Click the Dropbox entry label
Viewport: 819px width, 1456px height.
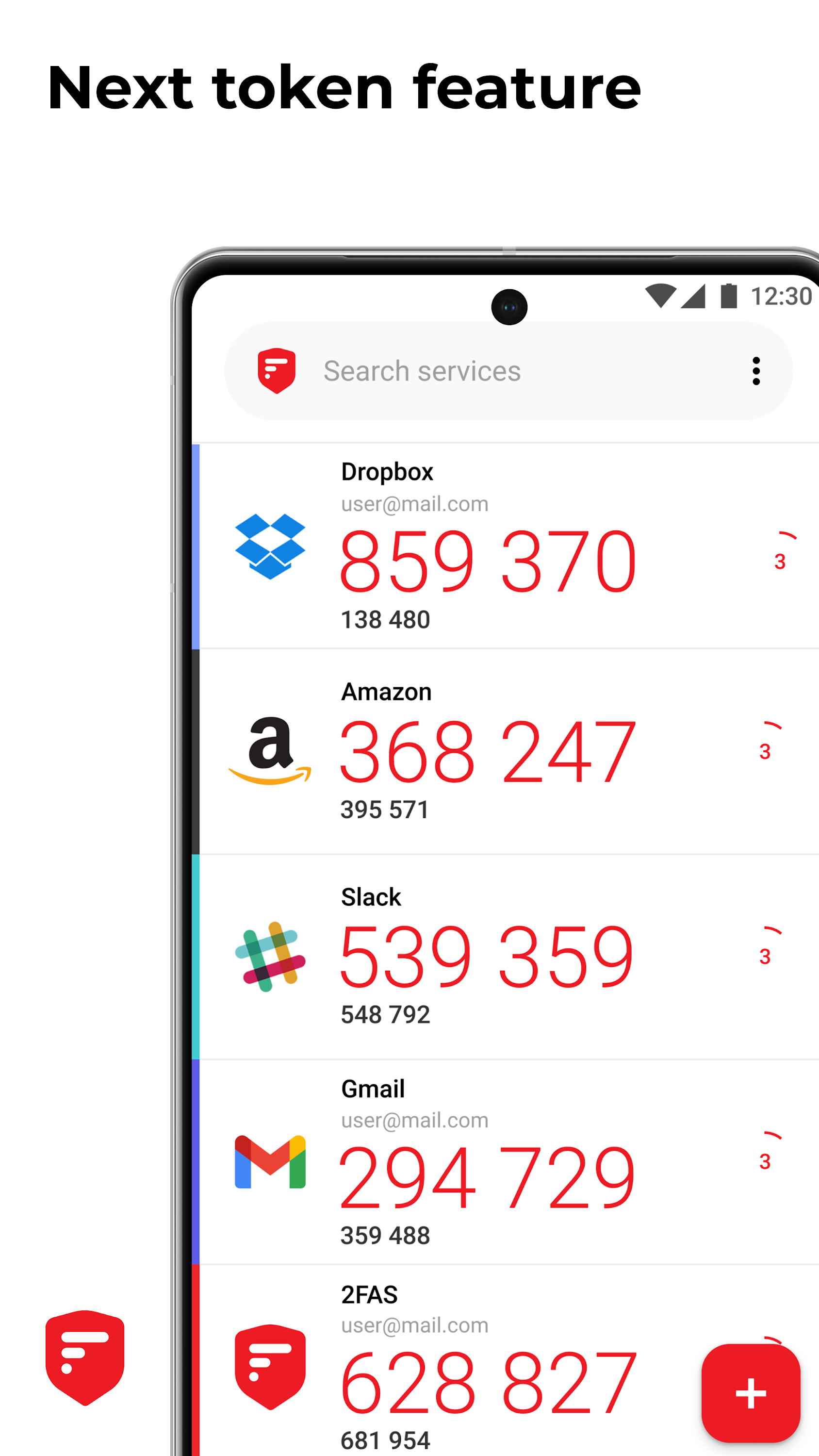coord(387,471)
